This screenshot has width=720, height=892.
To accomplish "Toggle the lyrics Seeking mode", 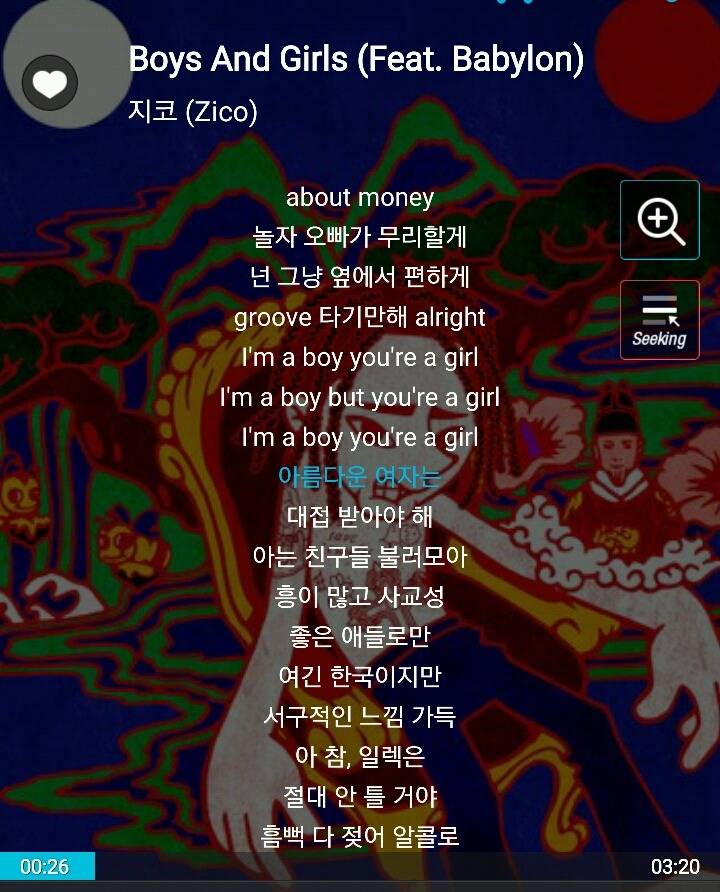I will pyautogui.click(x=659, y=320).
